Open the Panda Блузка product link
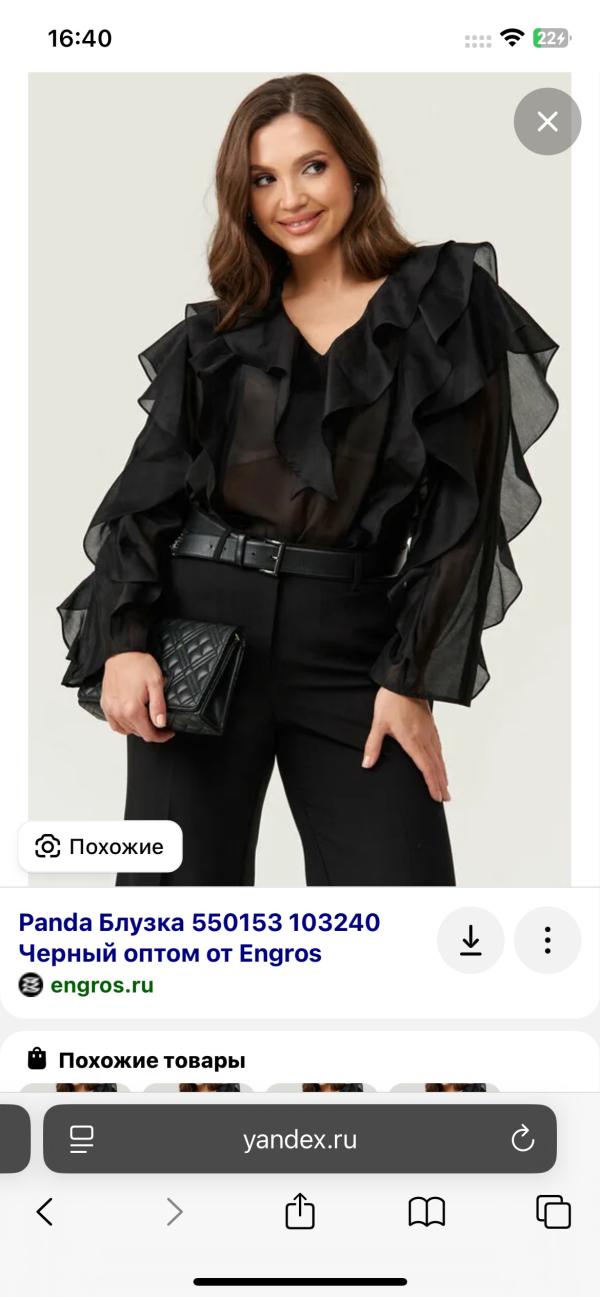This screenshot has width=600, height=1297. coord(199,937)
